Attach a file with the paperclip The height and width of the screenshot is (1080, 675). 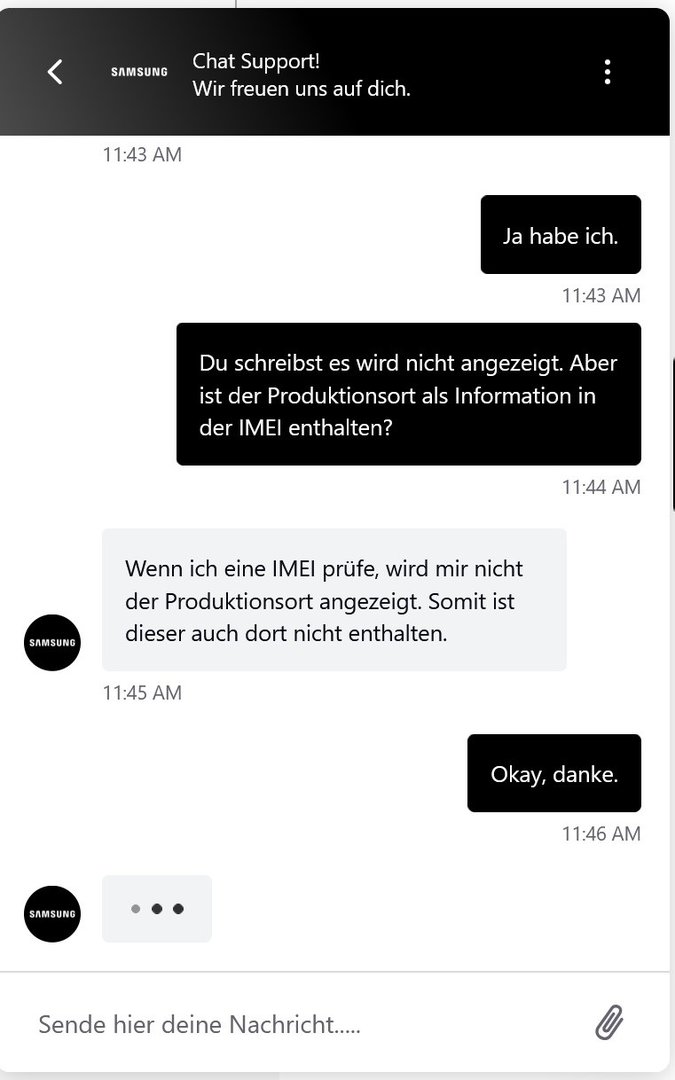(610, 1023)
